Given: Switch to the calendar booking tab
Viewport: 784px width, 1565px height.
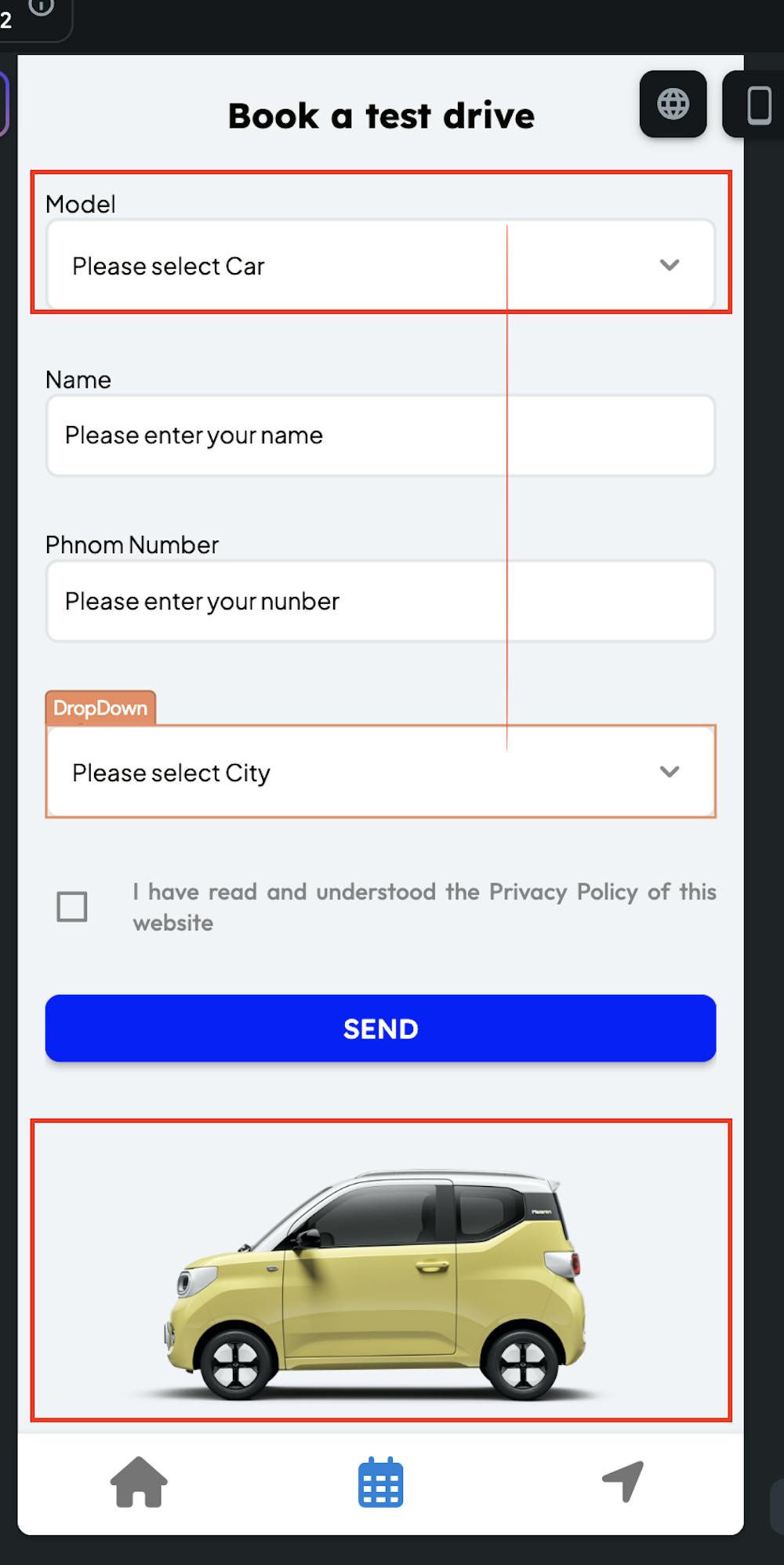Looking at the screenshot, I should pyautogui.click(x=381, y=1482).
